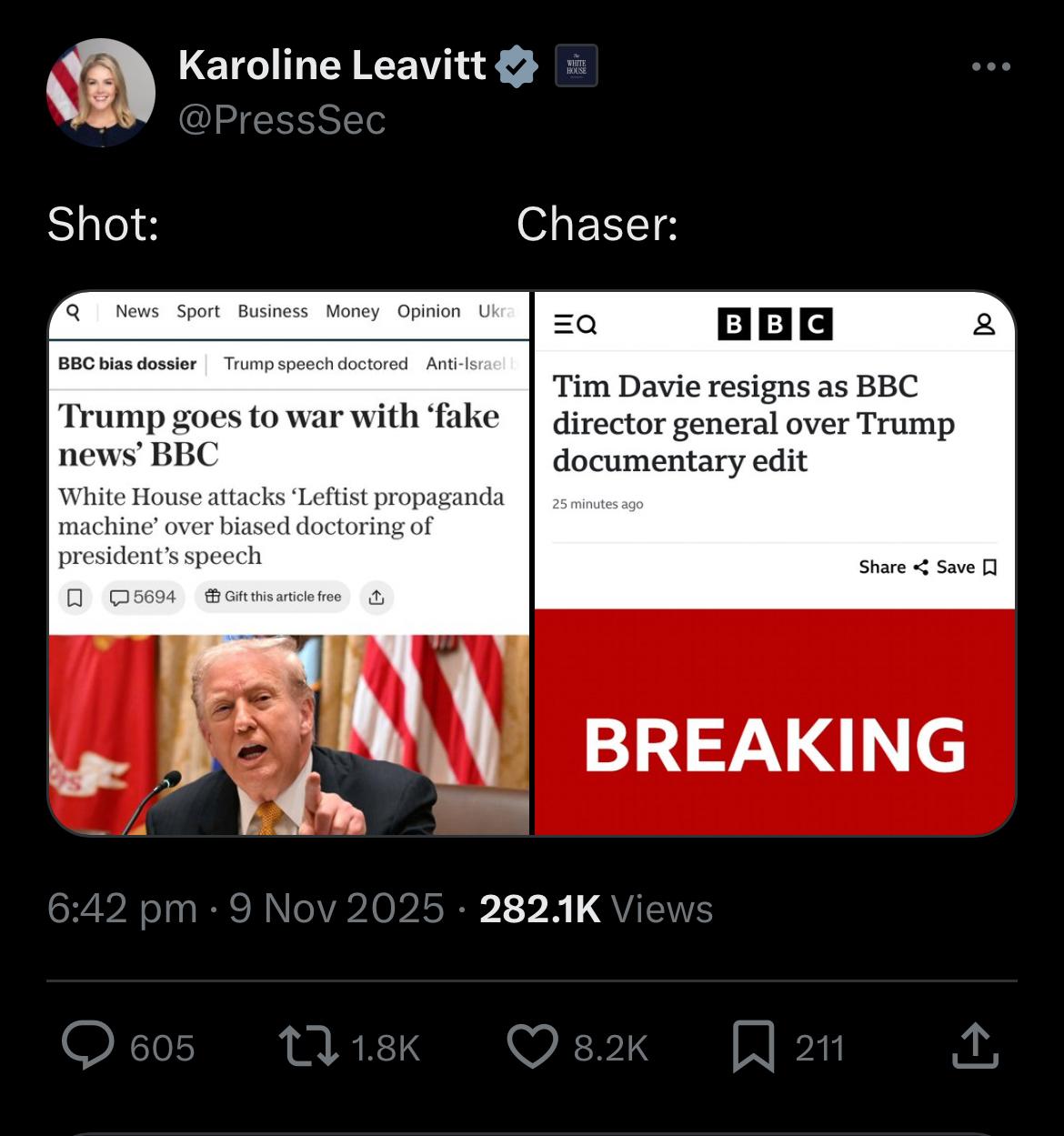Image resolution: width=1064 pixels, height=1136 pixels.
Task: Bookmark this tweet
Action: click(x=753, y=1046)
